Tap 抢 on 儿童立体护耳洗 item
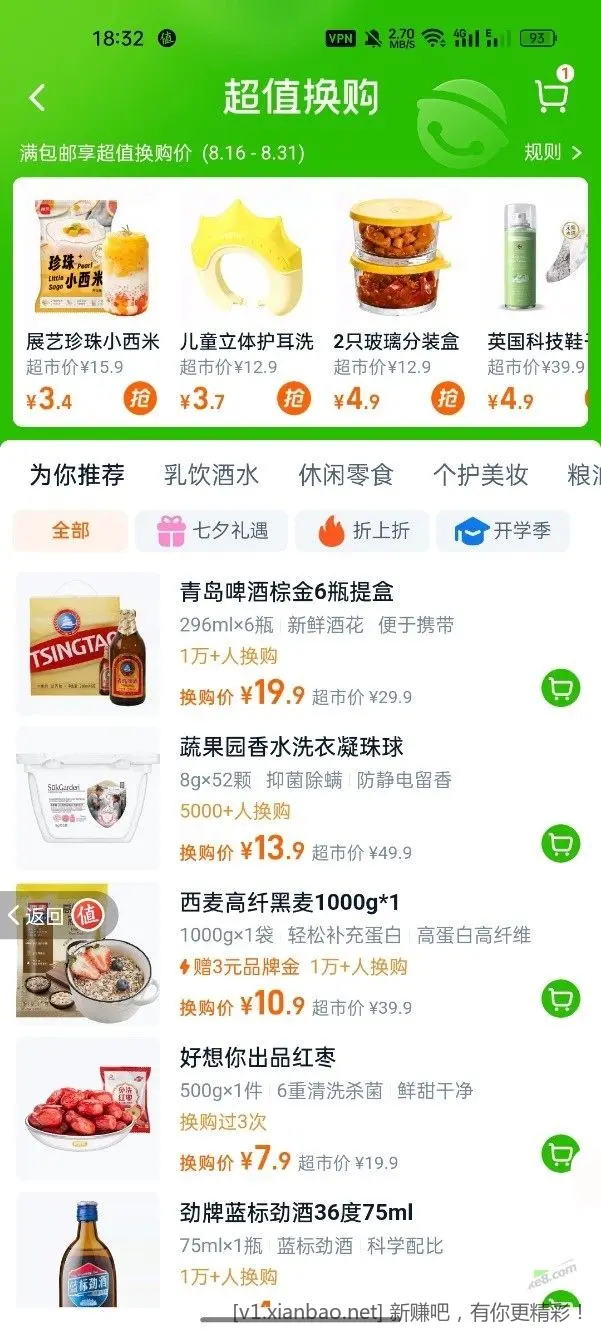601x1334 pixels. tap(293, 399)
